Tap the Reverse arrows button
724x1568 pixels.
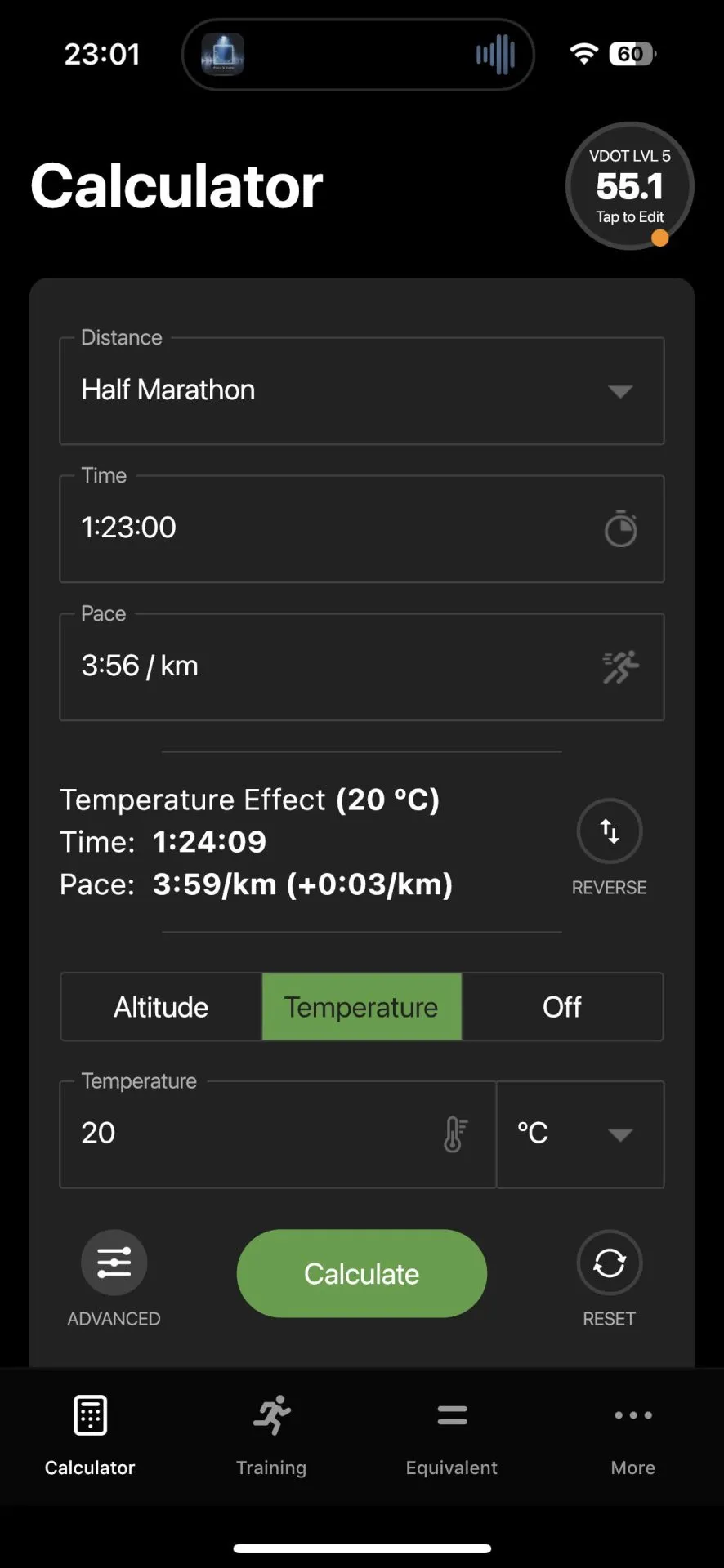click(609, 831)
